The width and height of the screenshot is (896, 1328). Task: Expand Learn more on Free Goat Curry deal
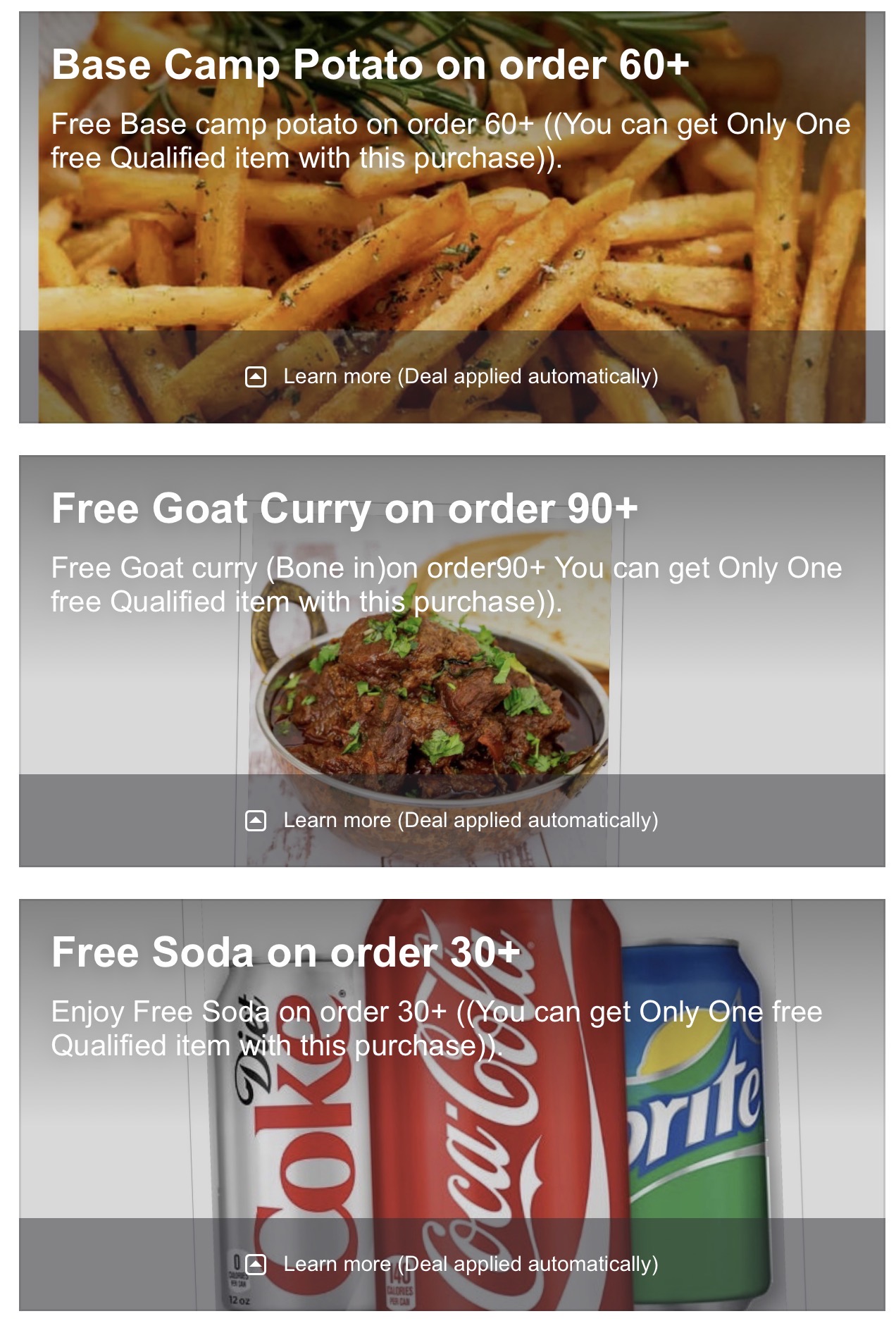coord(452,821)
